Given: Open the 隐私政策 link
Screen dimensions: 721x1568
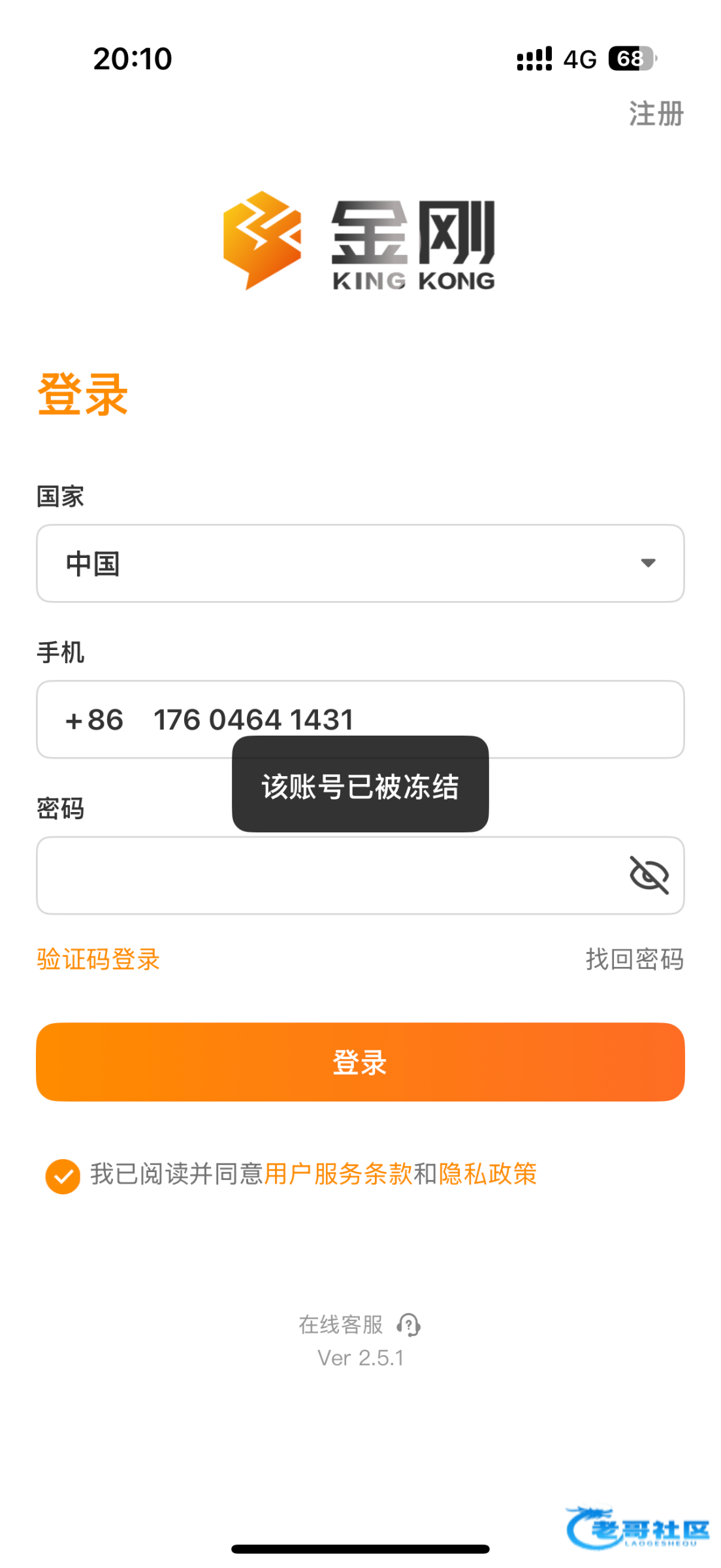Looking at the screenshot, I should click(488, 1175).
